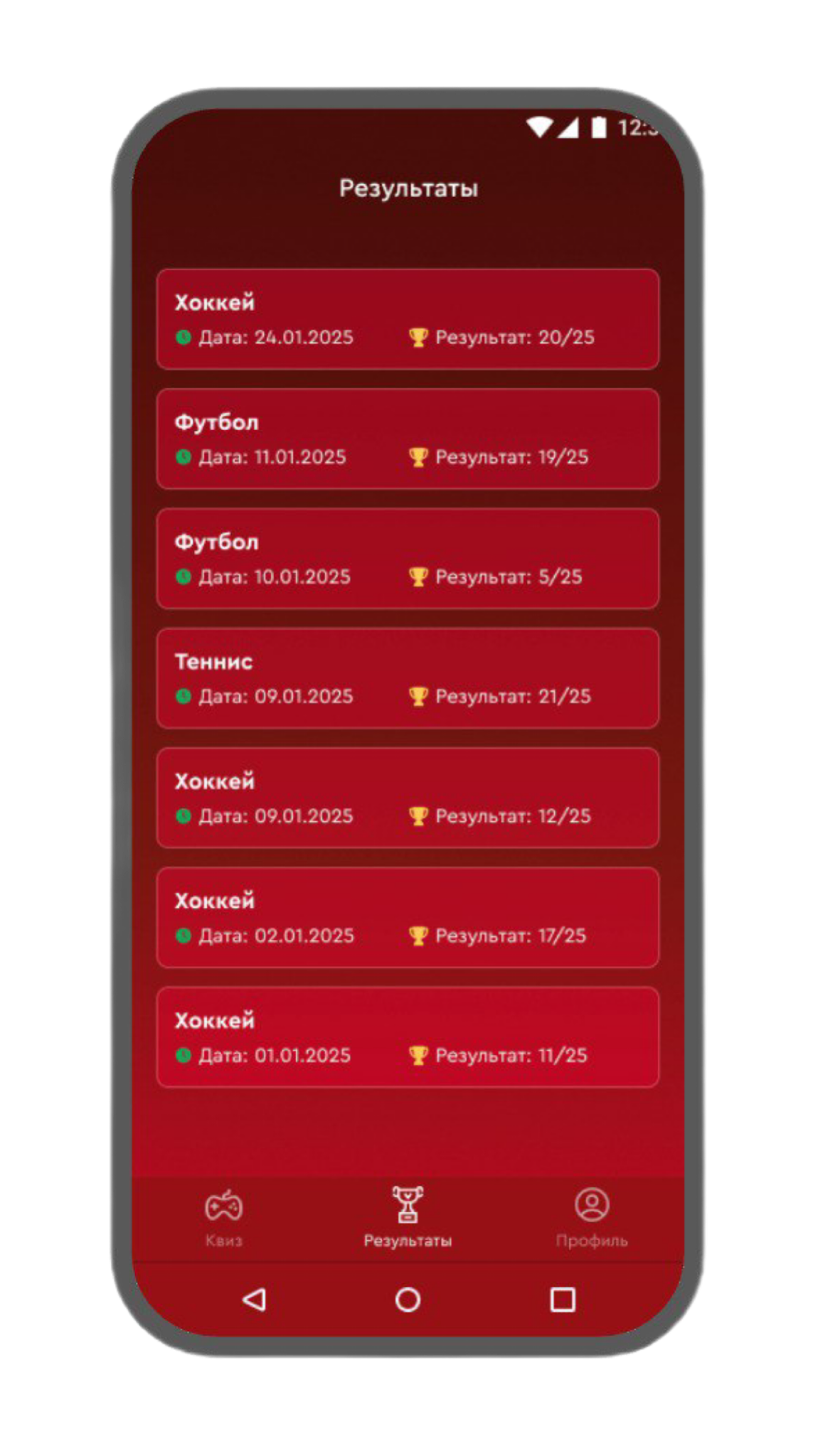This screenshot has height=1456, width=818.
Task: Go to the Профиль tab
Action: point(591,1218)
